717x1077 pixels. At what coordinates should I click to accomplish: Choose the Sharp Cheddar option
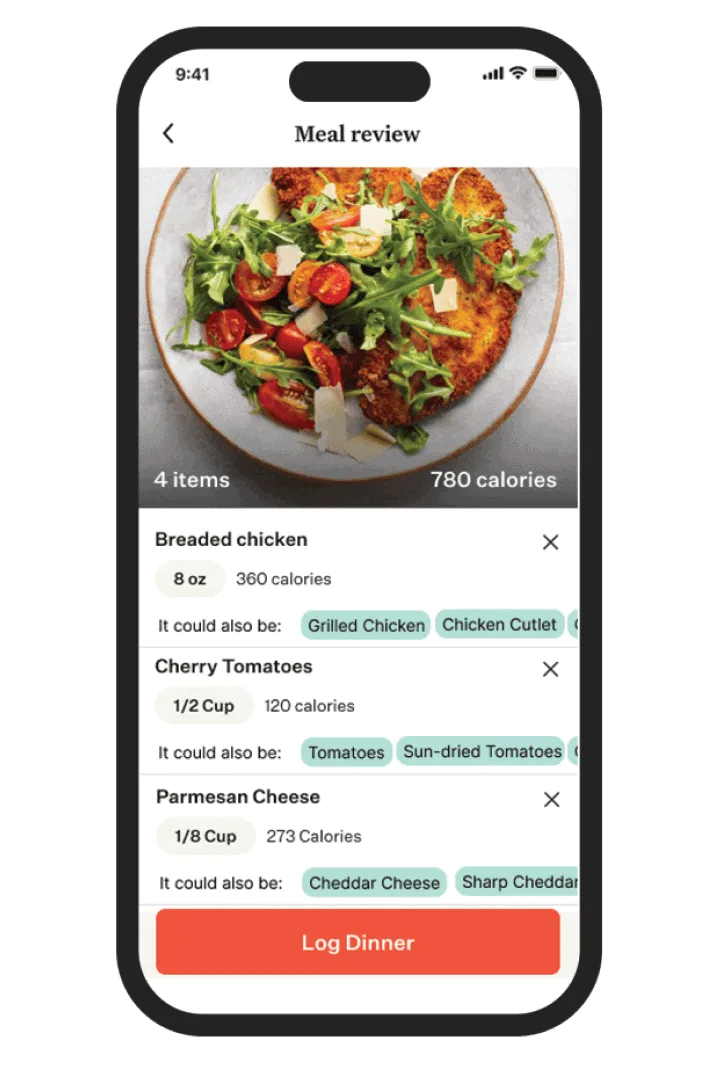(x=518, y=882)
